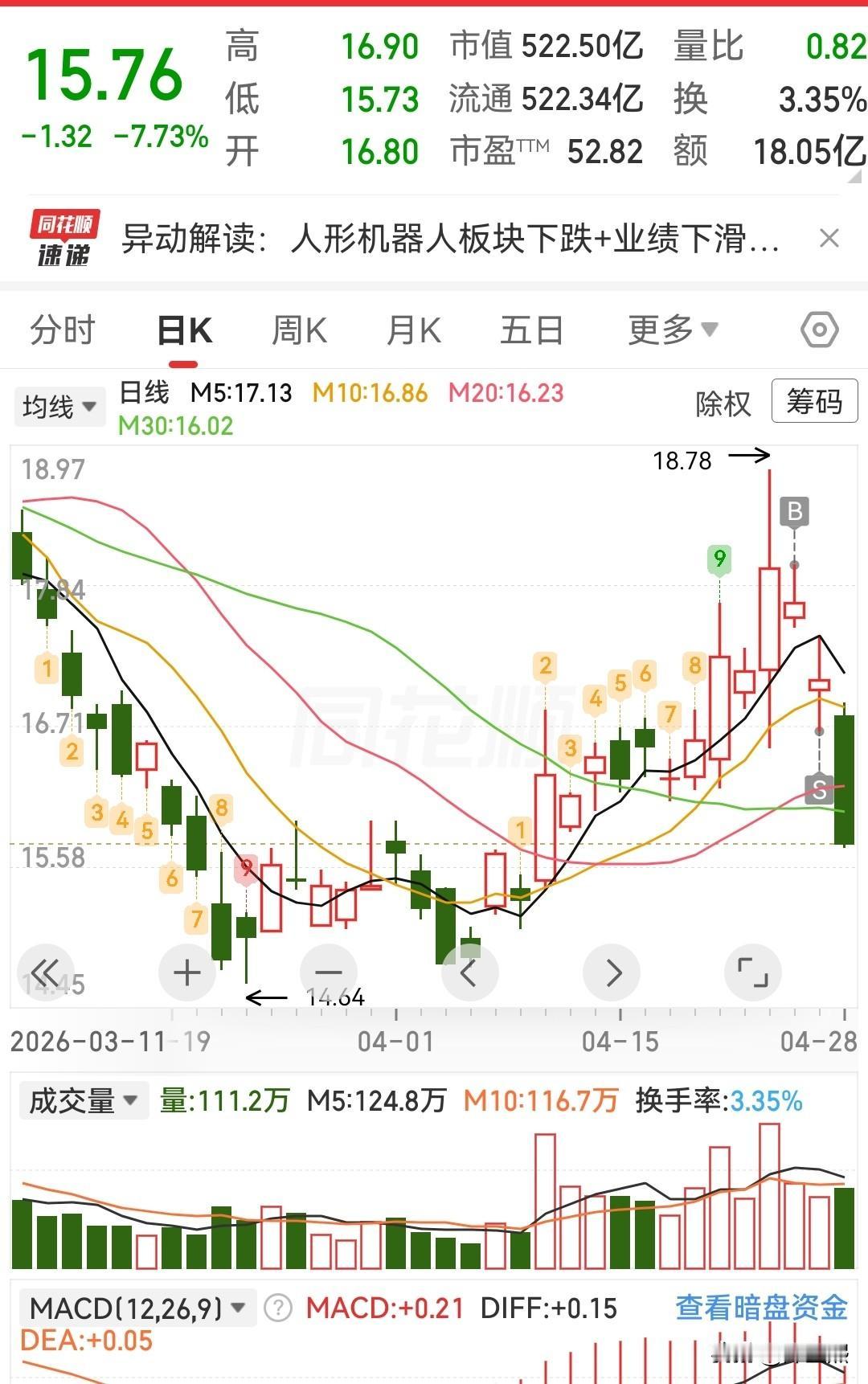Switch to 月K monthly chart
The width and height of the screenshot is (868, 1384).
(x=413, y=330)
